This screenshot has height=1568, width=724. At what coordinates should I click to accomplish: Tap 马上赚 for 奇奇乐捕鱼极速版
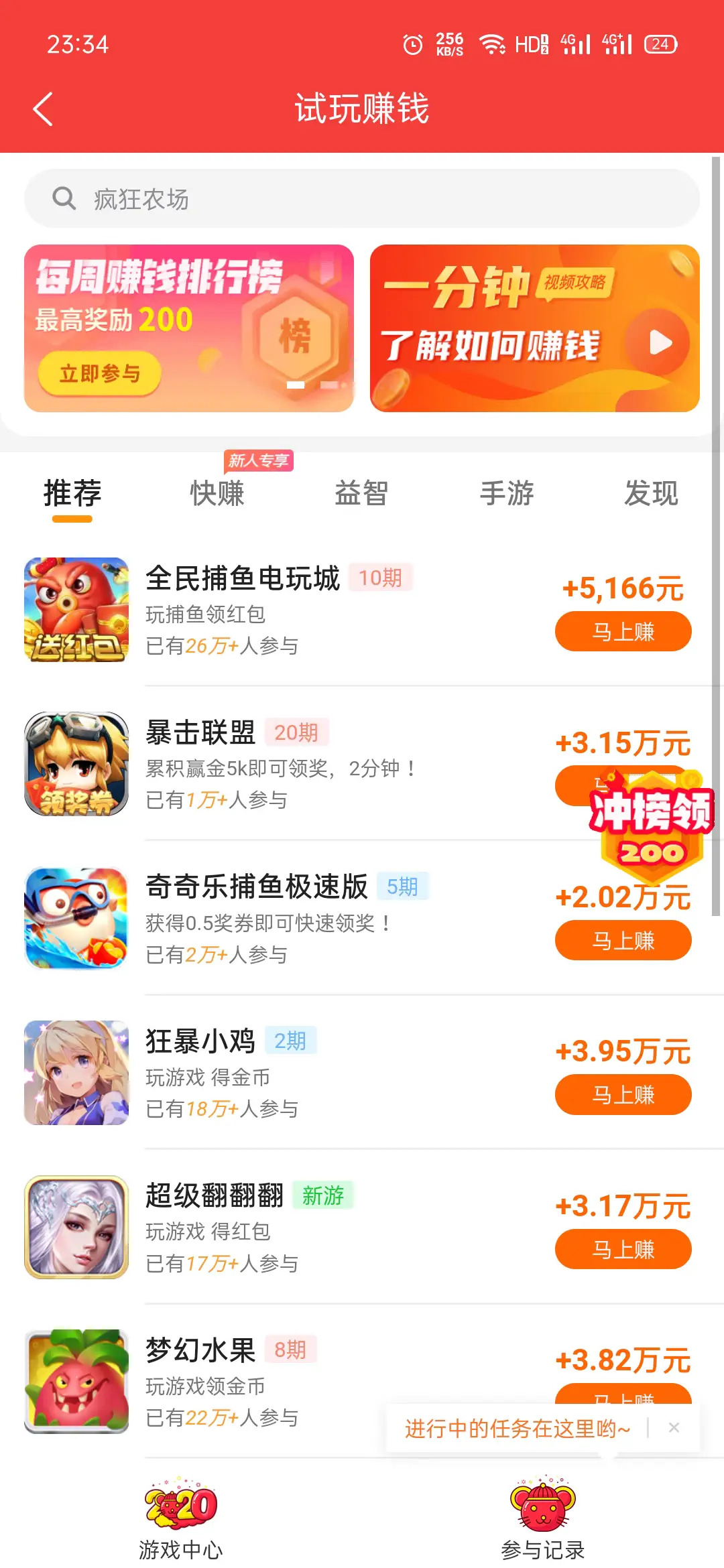(623, 941)
